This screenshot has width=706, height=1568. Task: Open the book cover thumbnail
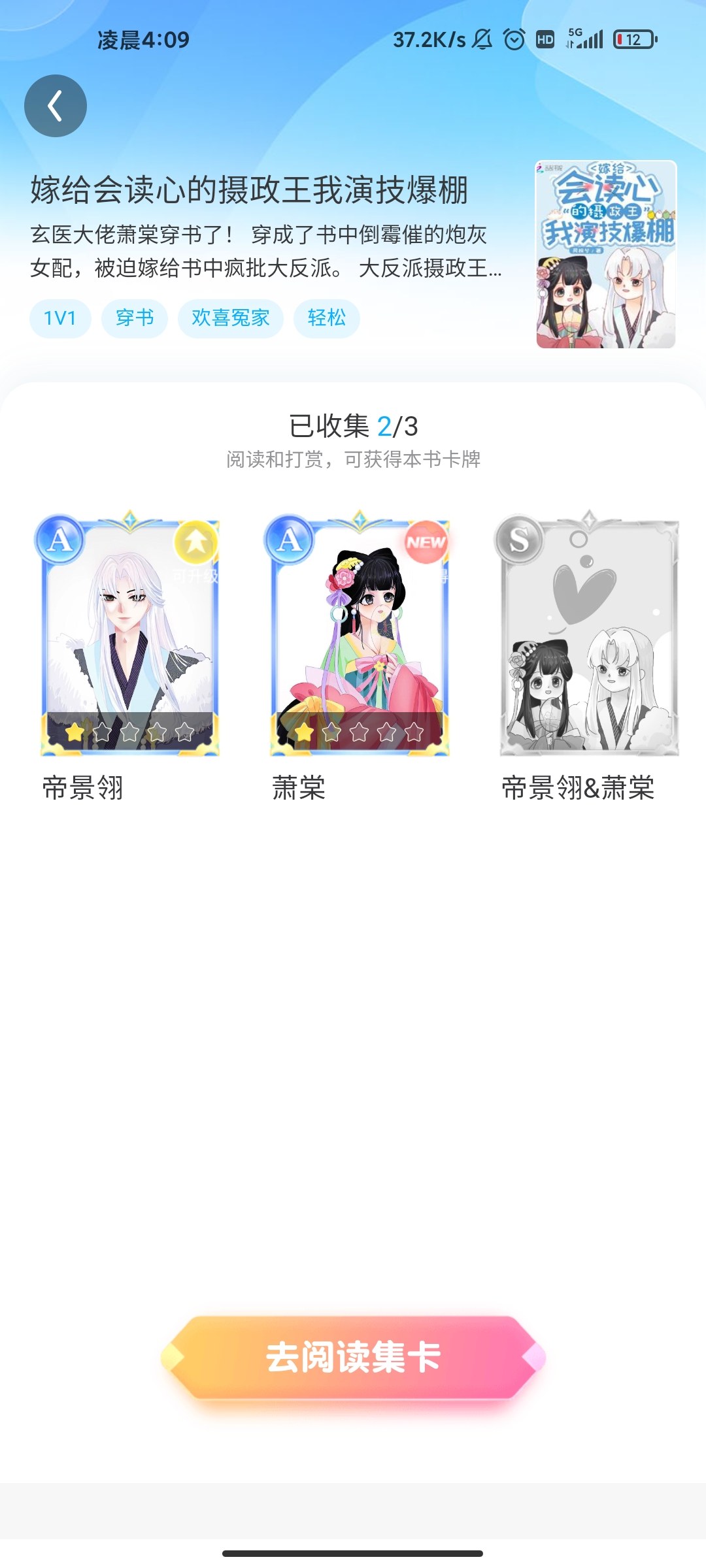[605, 254]
